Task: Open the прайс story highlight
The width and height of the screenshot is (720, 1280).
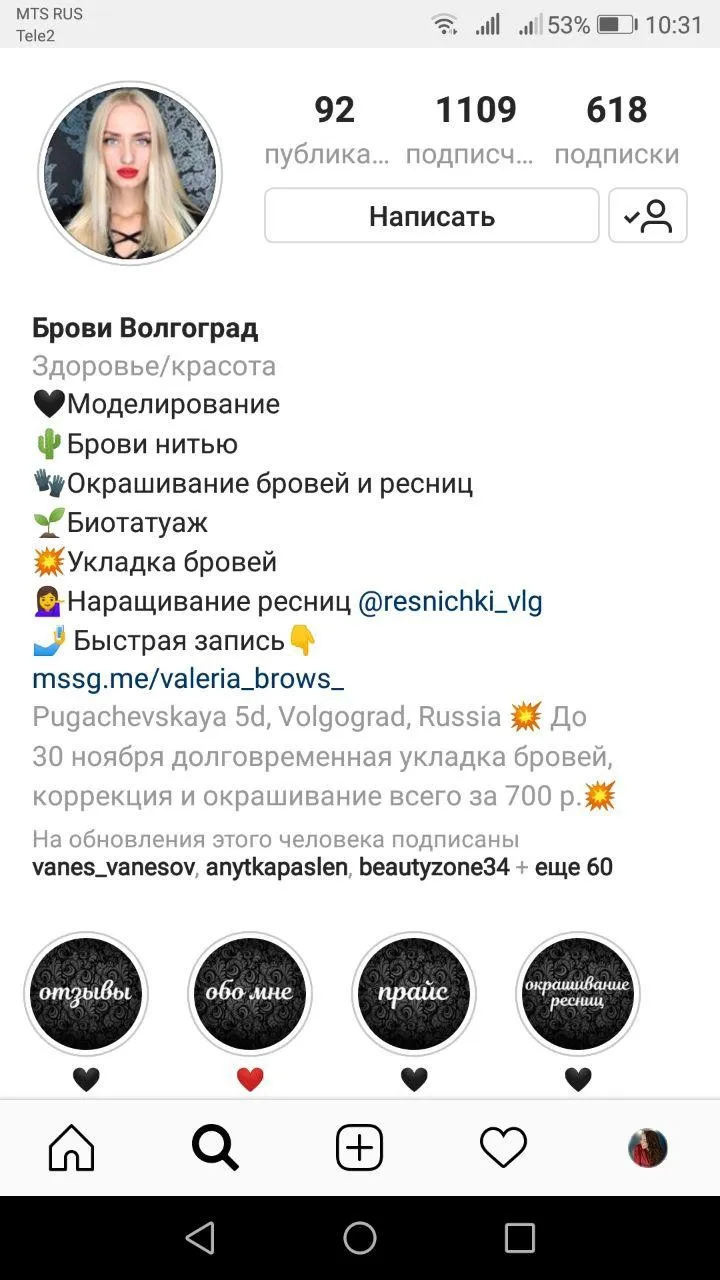Action: [x=414, y=993]
